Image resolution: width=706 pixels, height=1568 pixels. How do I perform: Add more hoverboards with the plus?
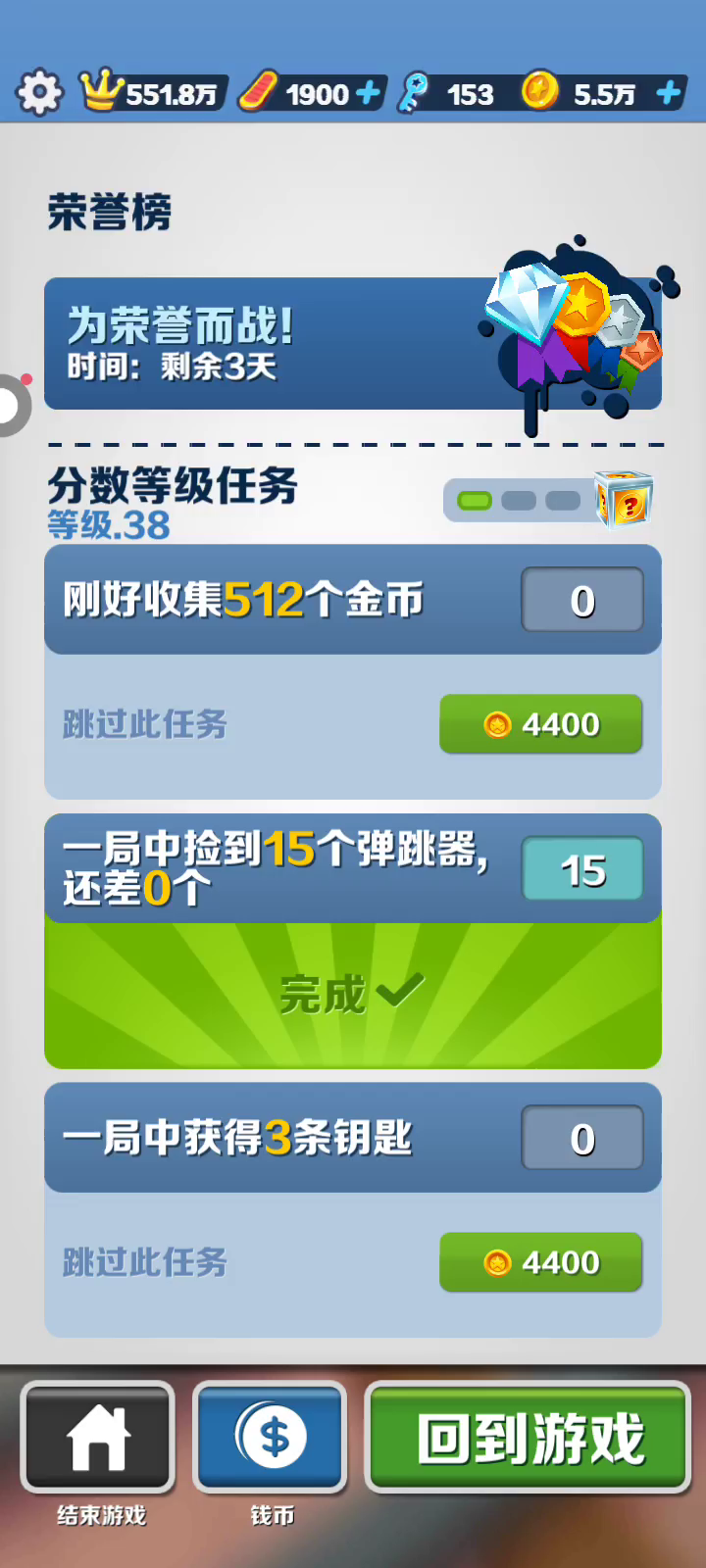pos(368,93)
